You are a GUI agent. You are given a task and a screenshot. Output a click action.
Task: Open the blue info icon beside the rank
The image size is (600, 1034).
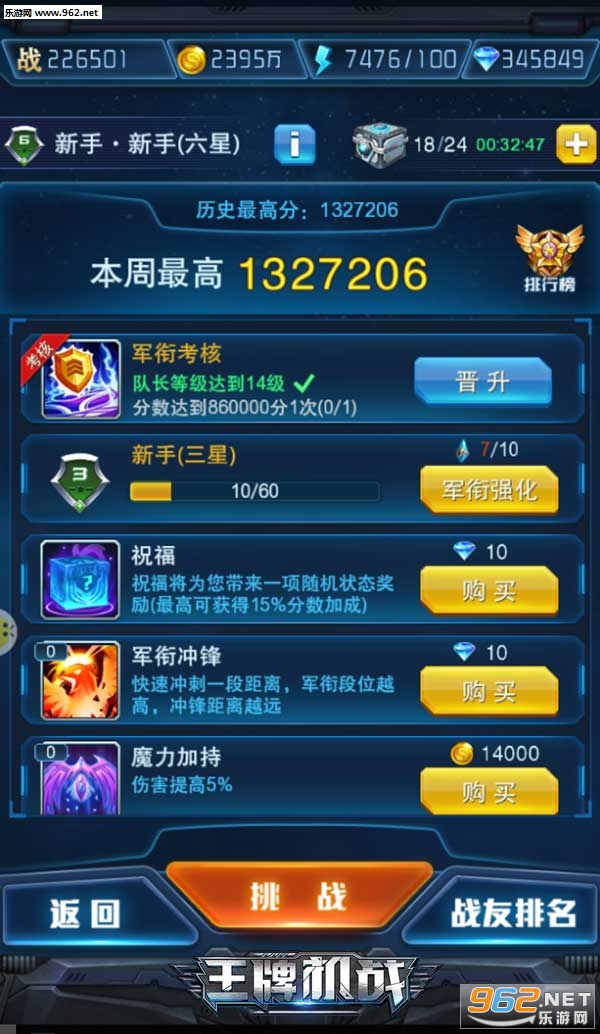point(294,145)
